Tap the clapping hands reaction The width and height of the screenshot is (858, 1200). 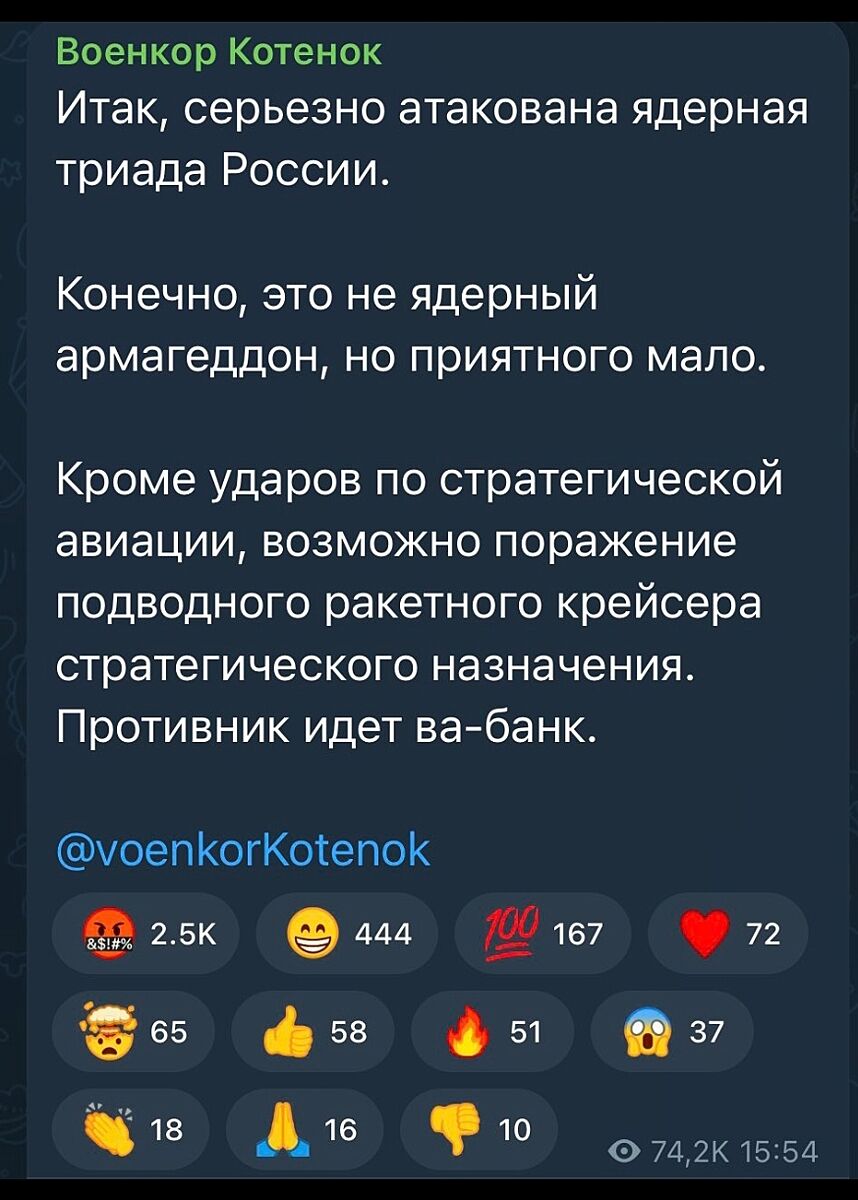tap(130, 1129)
